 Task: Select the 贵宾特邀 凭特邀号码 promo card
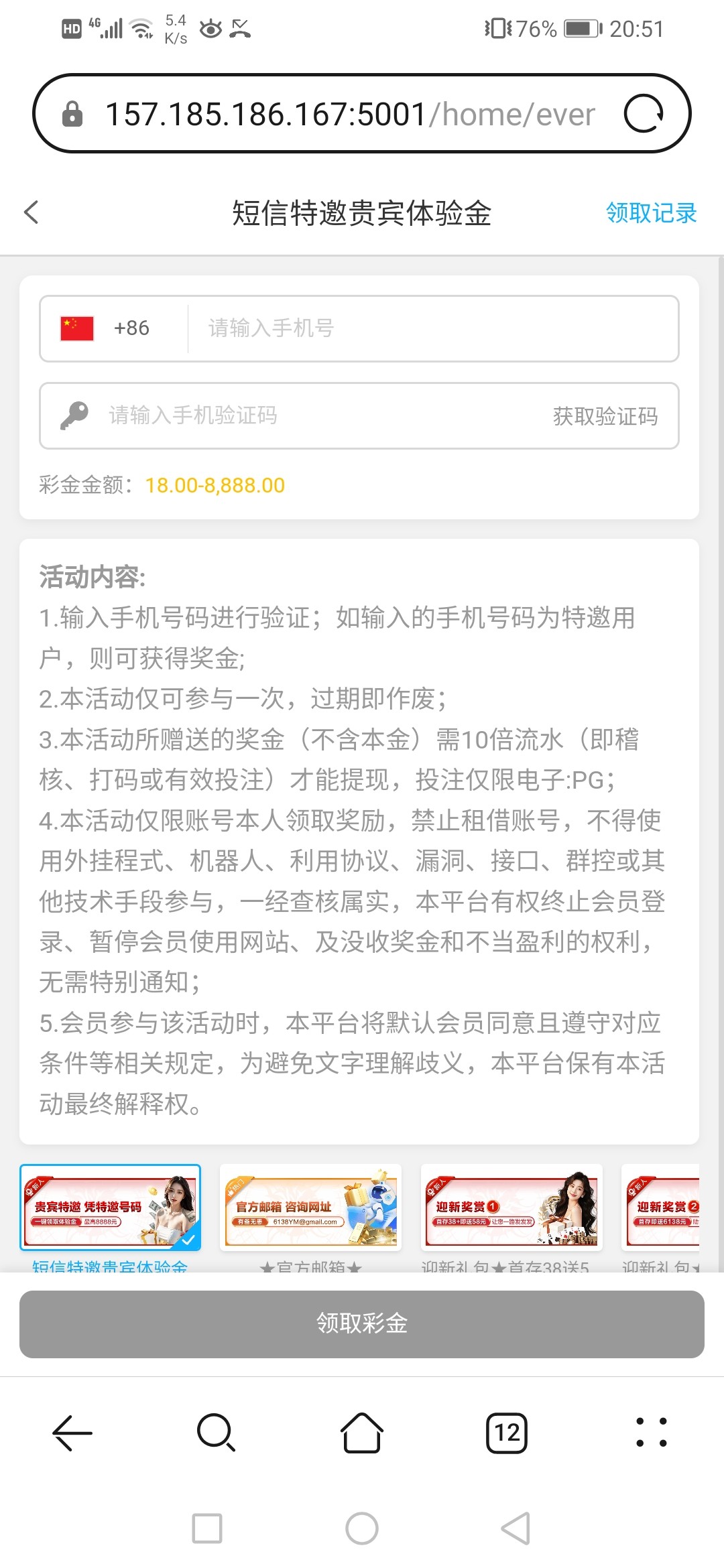[111, 1207]
